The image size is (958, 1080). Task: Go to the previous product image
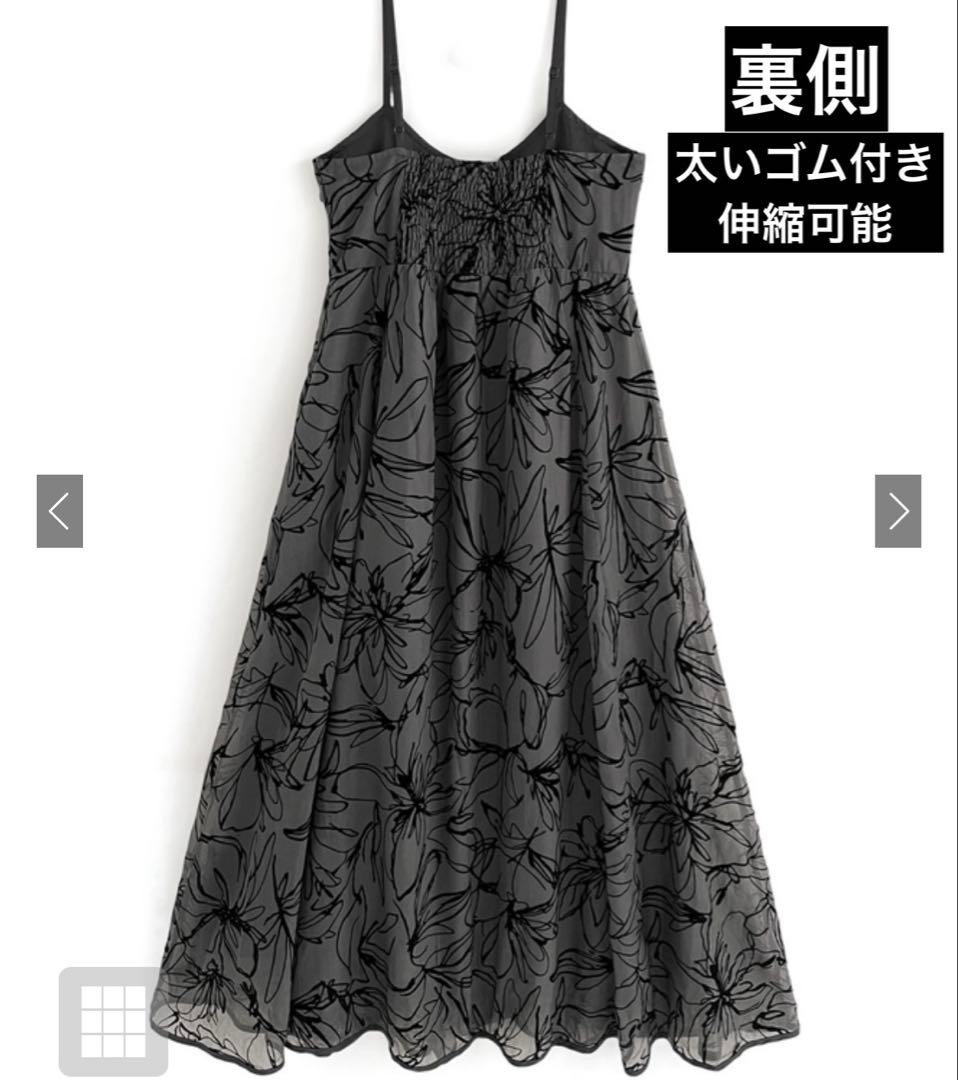[60, 511]
